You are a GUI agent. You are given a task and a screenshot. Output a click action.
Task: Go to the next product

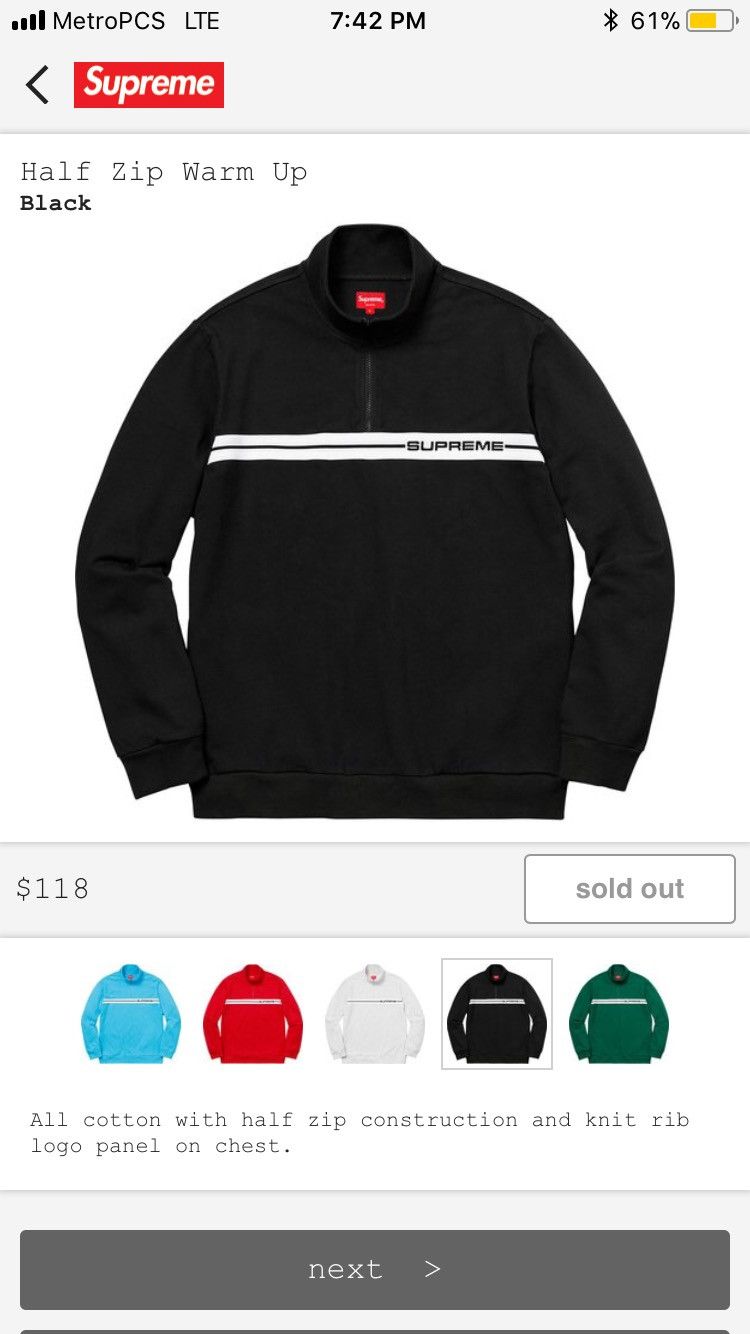[x=375, y=1270]
